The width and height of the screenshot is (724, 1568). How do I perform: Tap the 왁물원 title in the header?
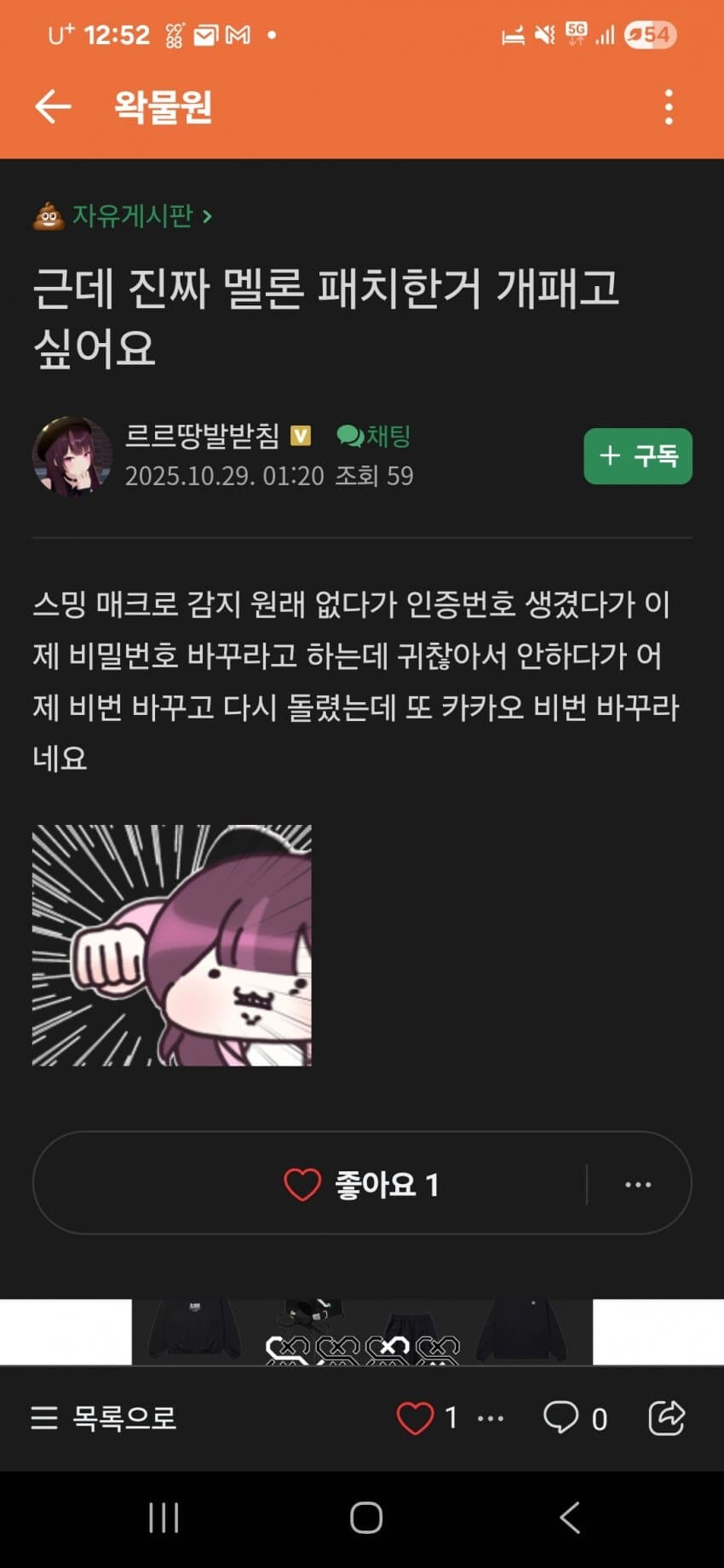pyautogui.click(x=162, y=106)
